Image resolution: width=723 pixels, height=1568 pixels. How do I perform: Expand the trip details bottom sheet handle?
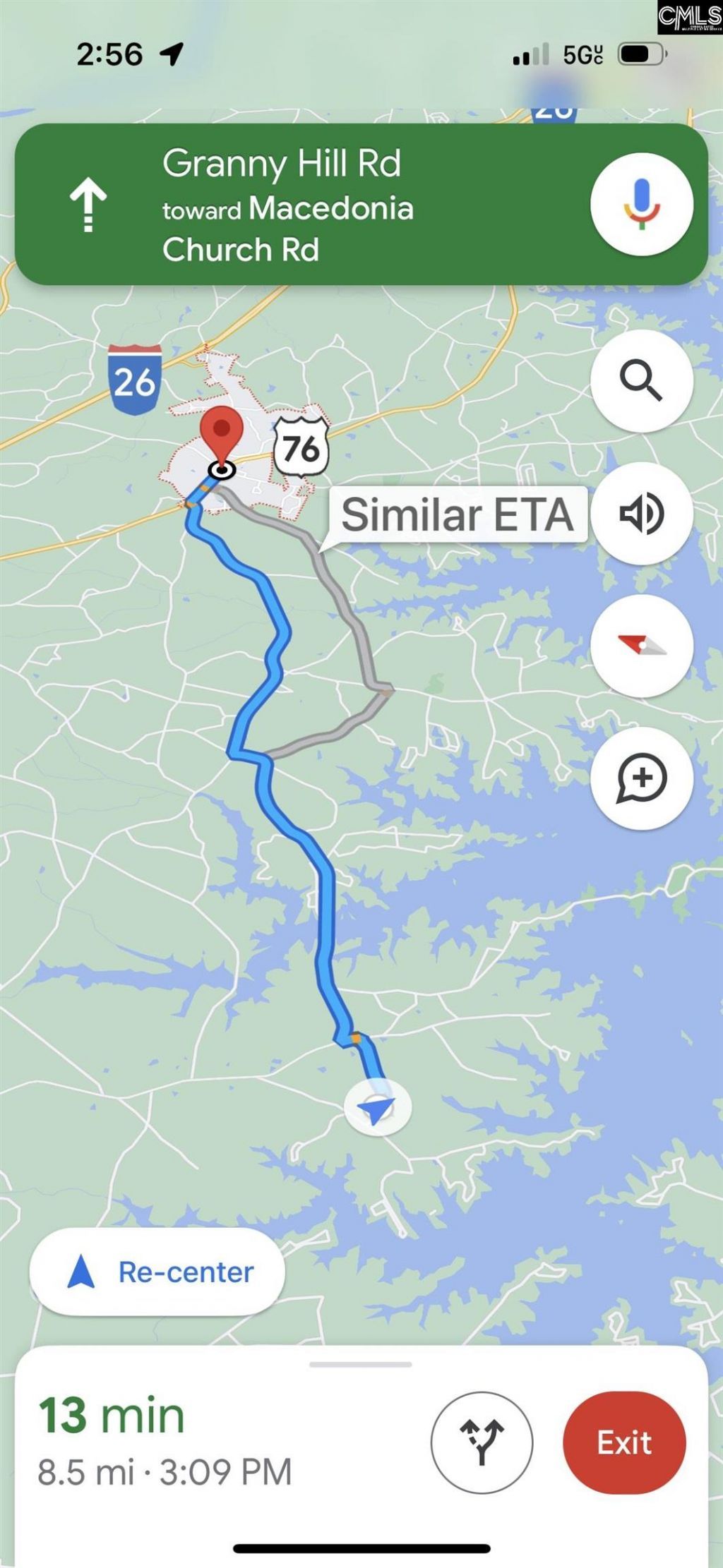tap(361, 1364)
